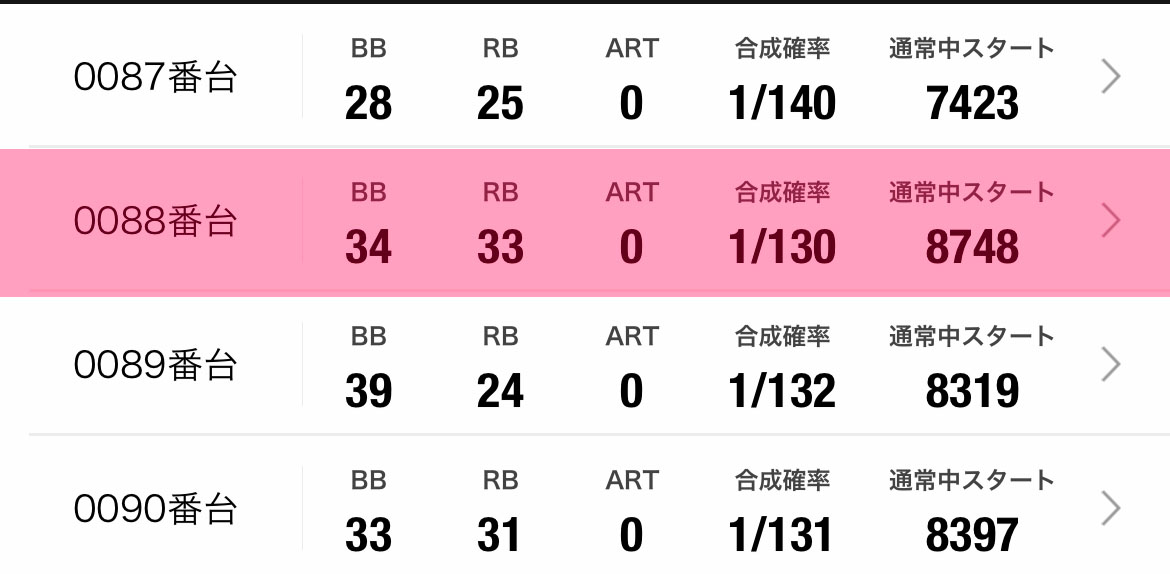
Task: Open the 0090番台 machine row
Action: [585, 509]
